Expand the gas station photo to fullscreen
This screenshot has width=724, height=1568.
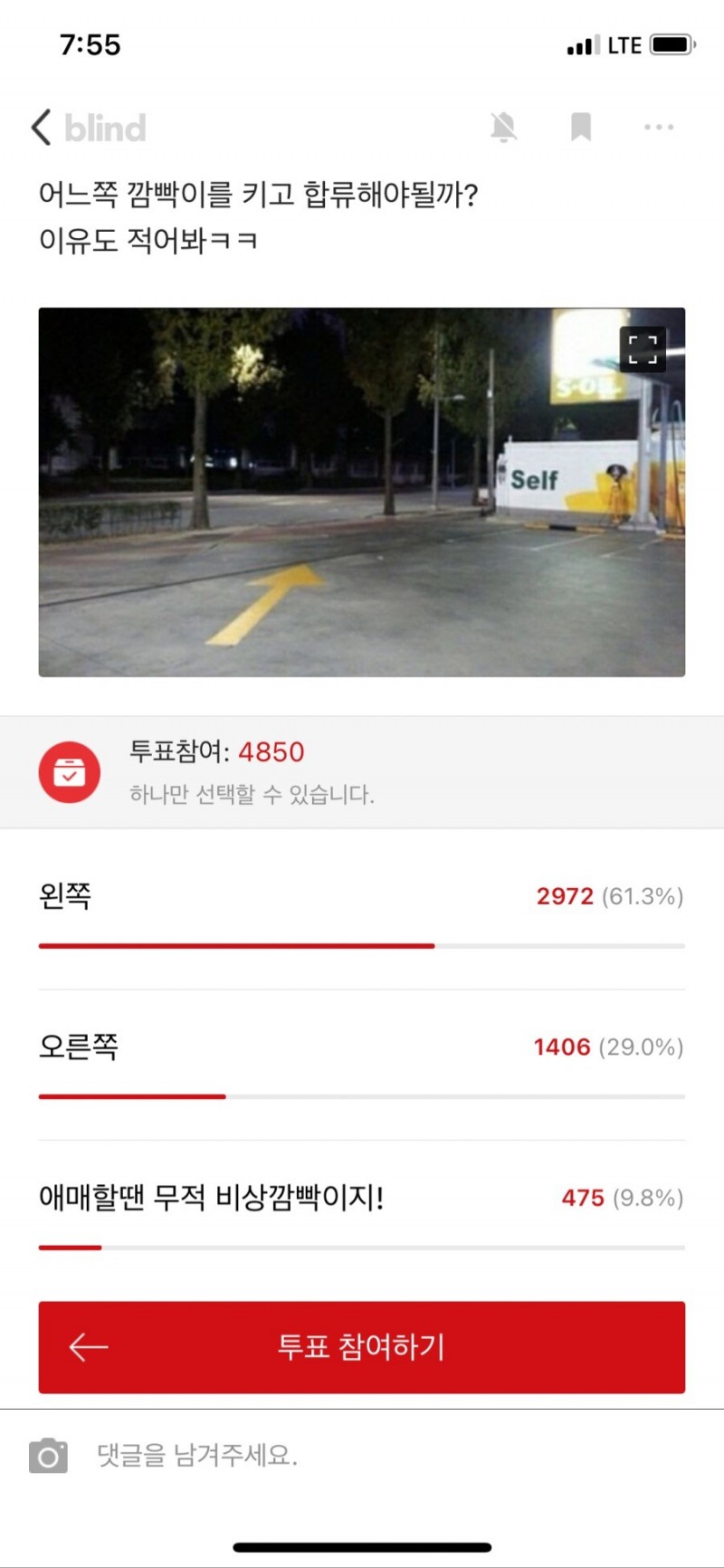coord(643,349)
